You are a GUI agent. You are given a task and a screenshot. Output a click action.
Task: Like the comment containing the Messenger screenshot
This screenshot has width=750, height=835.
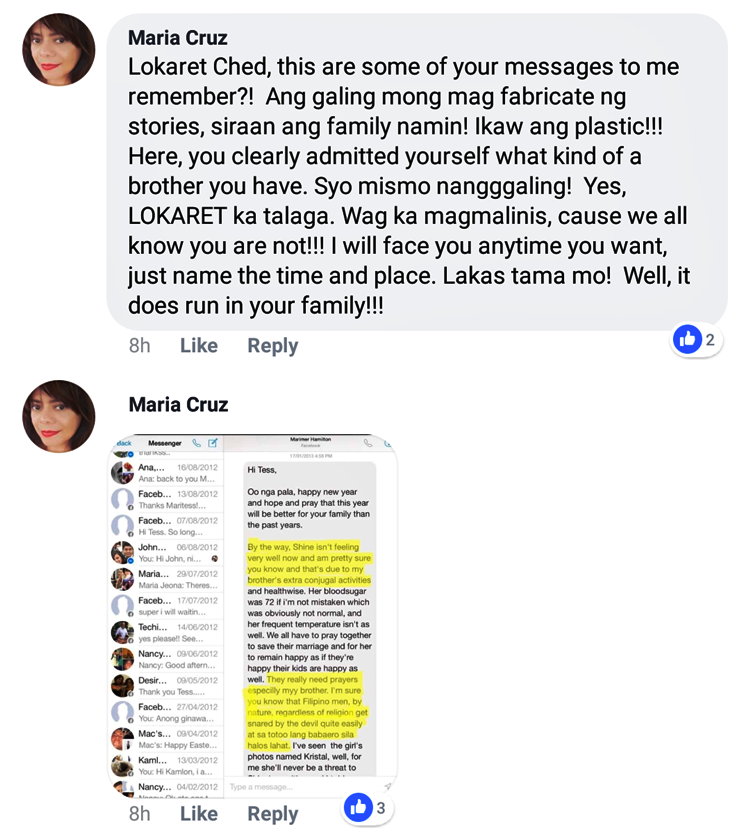coord(198,814)
